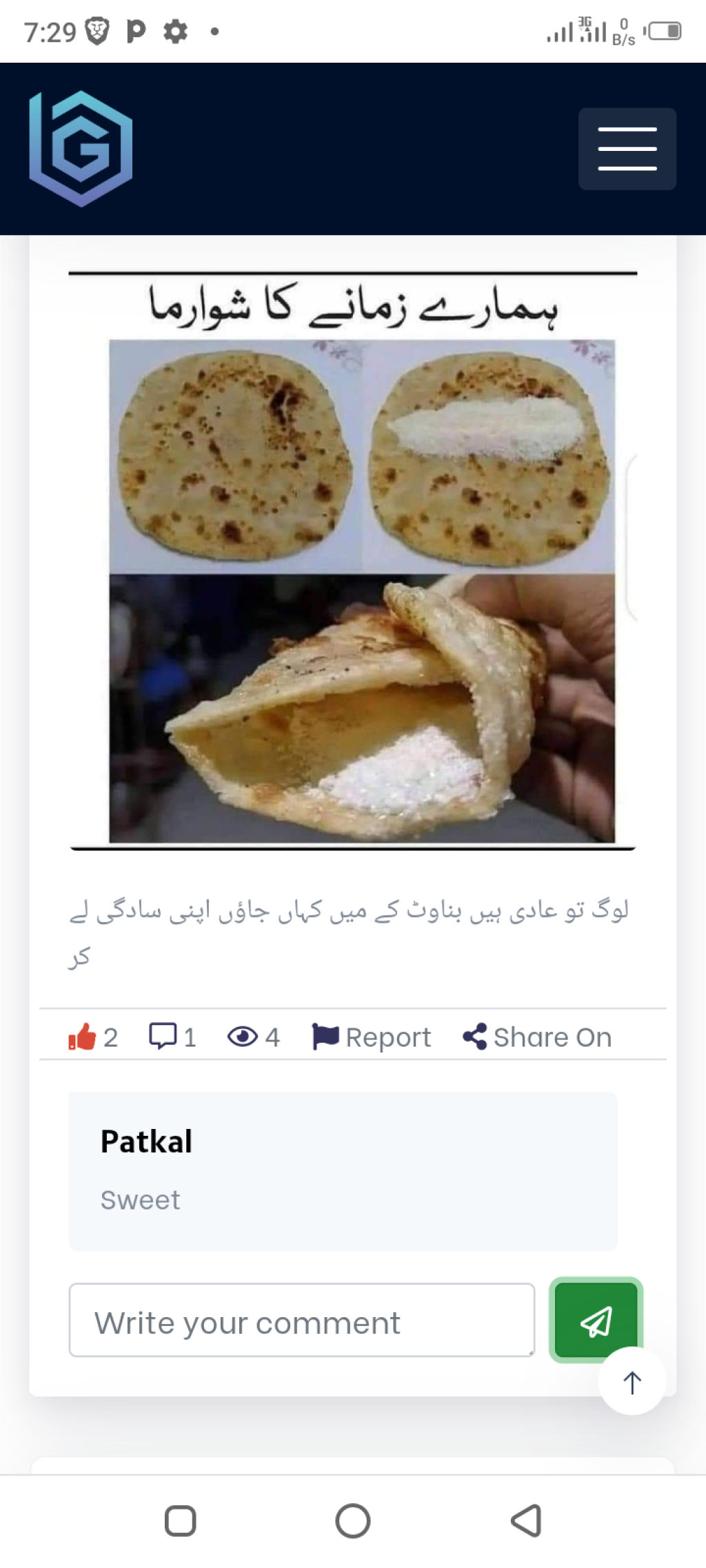The width and height of the screenshot is (706, 1568).
Task: Open comments via the comment bubble icon
Action: pos(163,1036)
